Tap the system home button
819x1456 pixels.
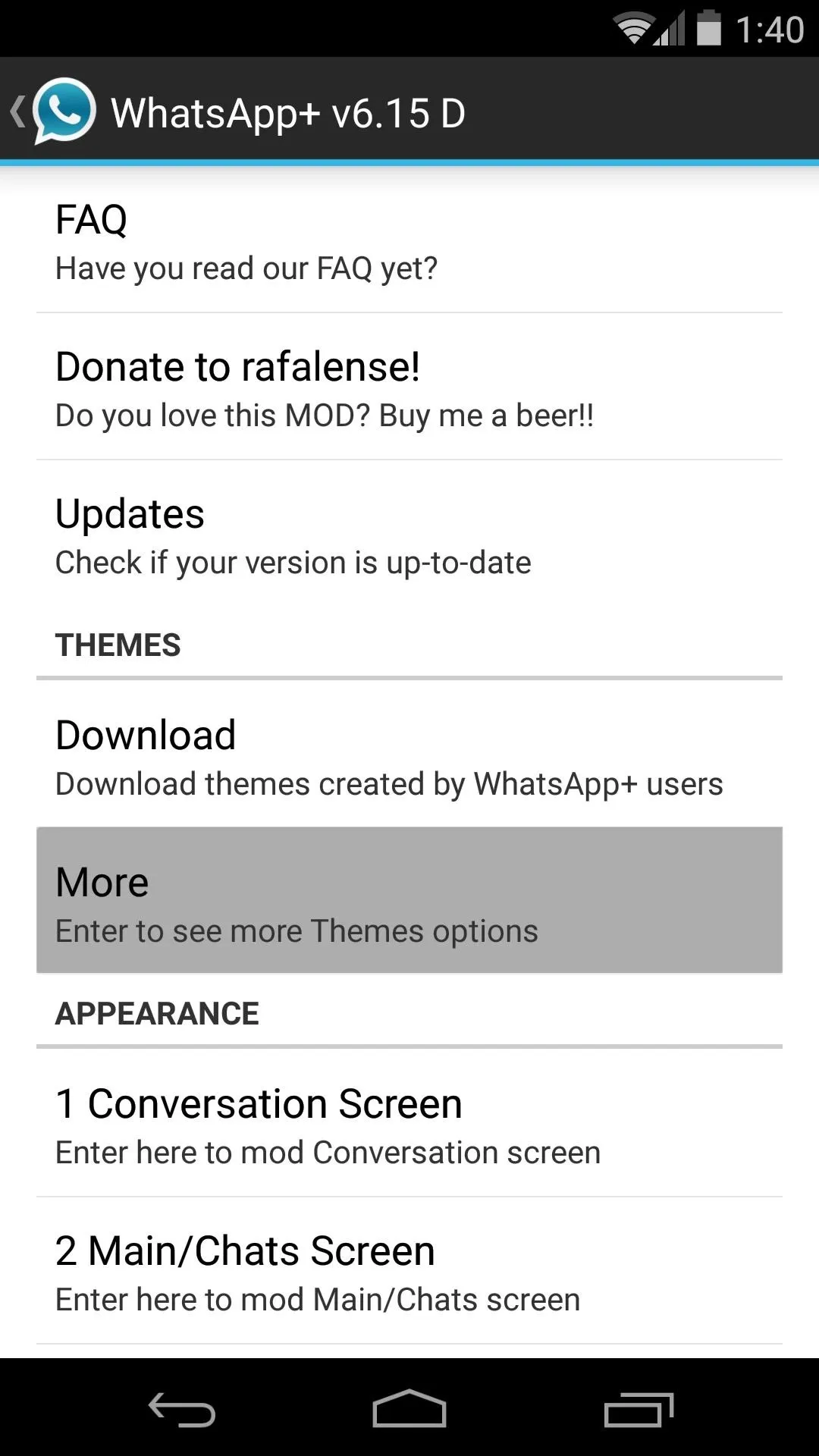[x=409, y=1409]
